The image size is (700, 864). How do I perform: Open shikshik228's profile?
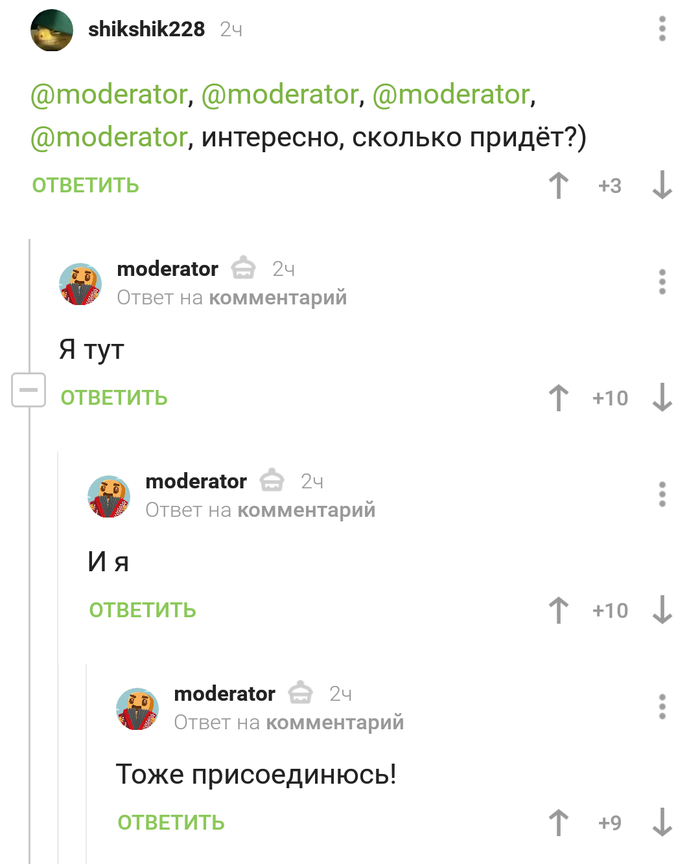(x=146, y=29)
